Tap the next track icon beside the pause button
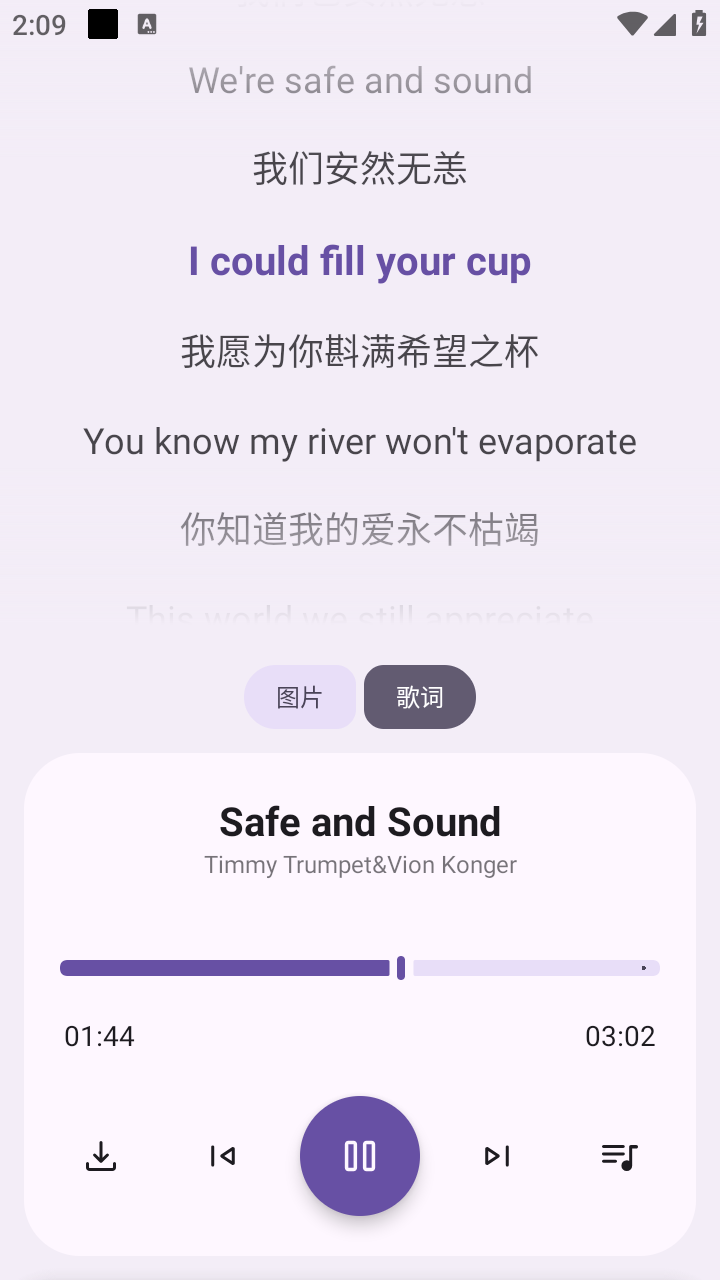The image size is (720, 1280). tap(497, 1156)
